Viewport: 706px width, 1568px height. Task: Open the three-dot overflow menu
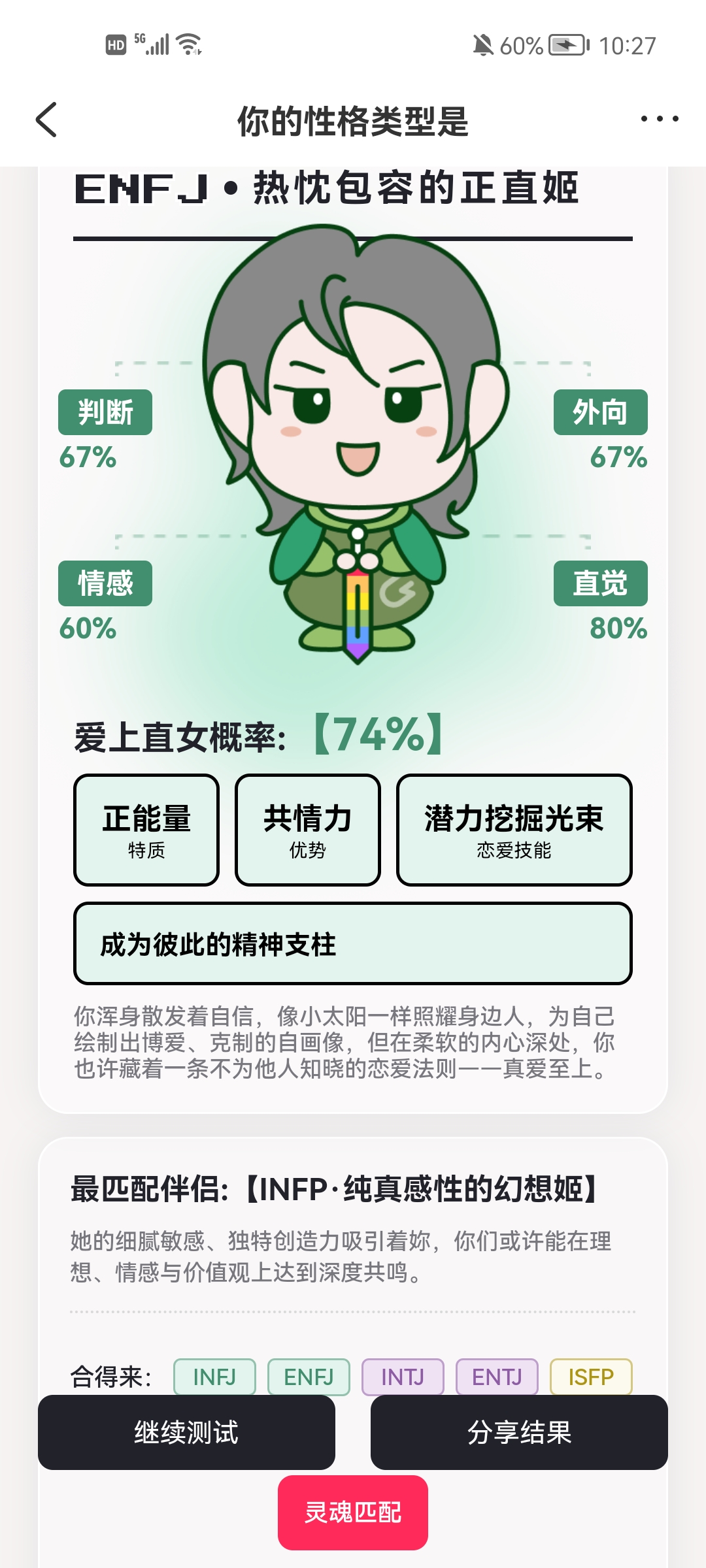pyautogui.click(x=660, y=119)
